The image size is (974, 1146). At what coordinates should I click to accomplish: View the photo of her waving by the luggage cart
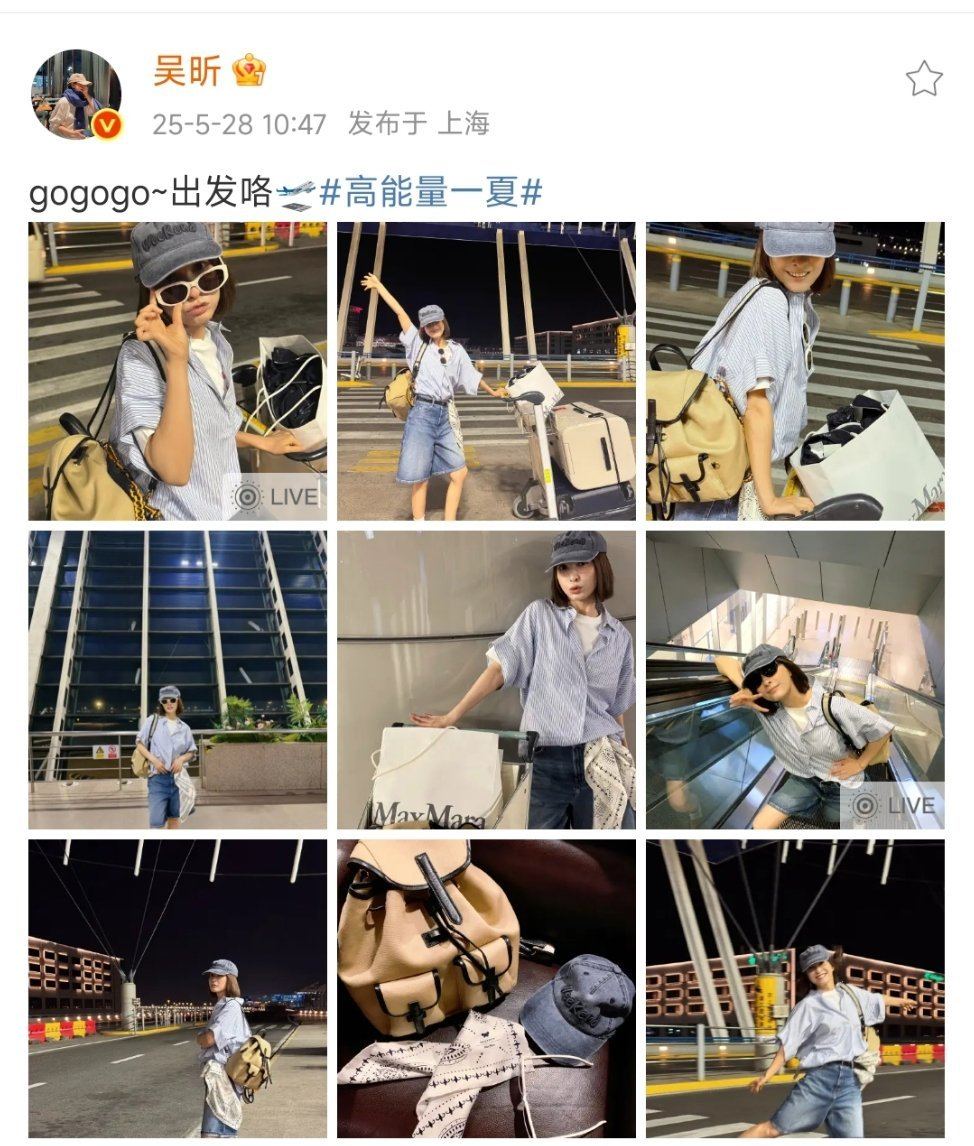[x=486, y=371]
